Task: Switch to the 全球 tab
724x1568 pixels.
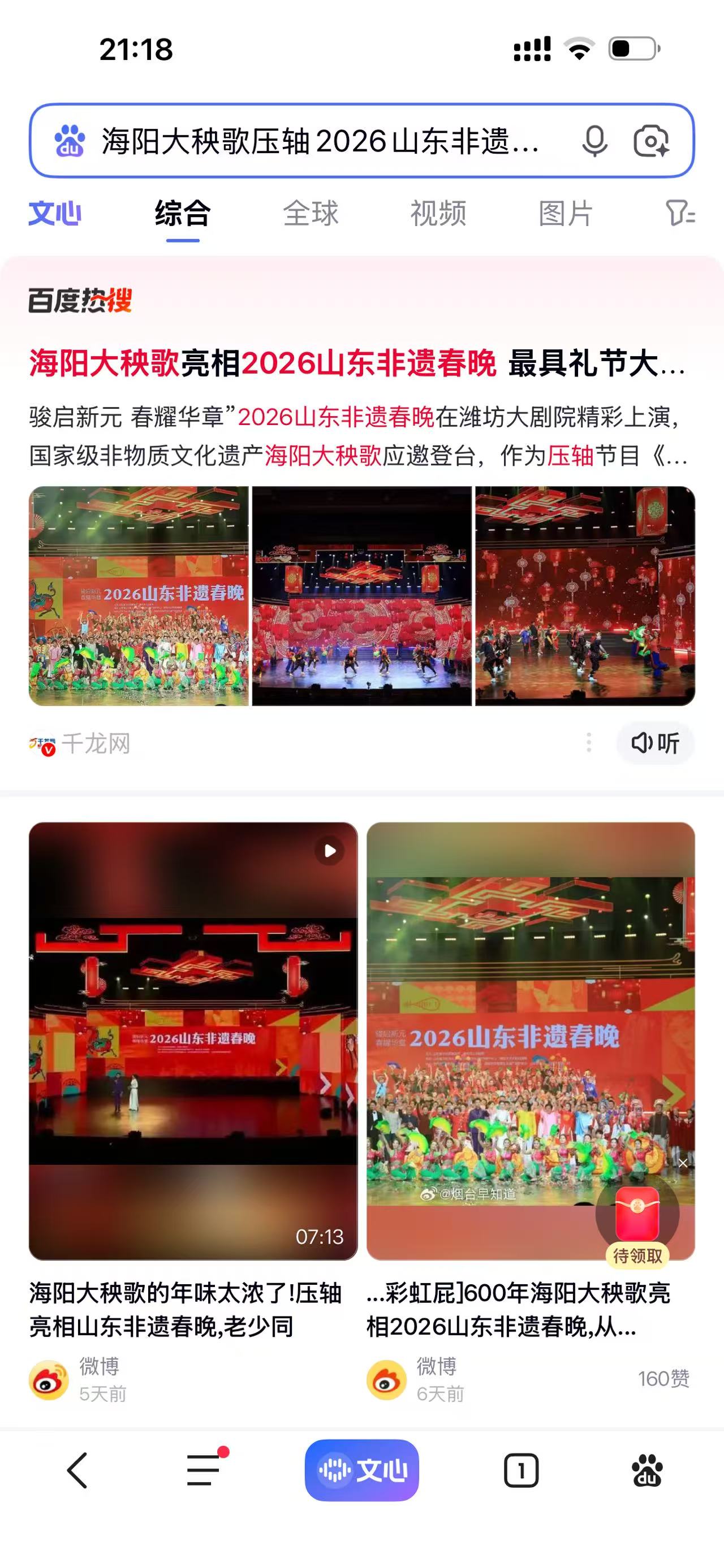Action: tap(311, 214)
